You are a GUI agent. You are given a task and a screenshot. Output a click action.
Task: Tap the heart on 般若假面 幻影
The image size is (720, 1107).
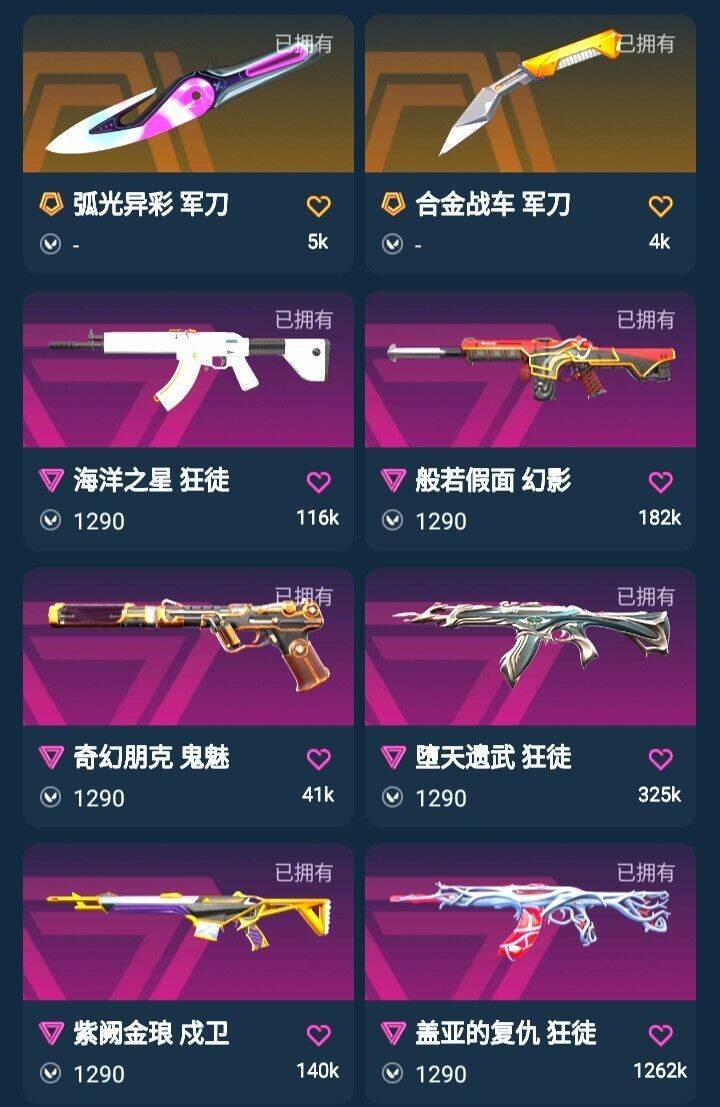[660, 482]
